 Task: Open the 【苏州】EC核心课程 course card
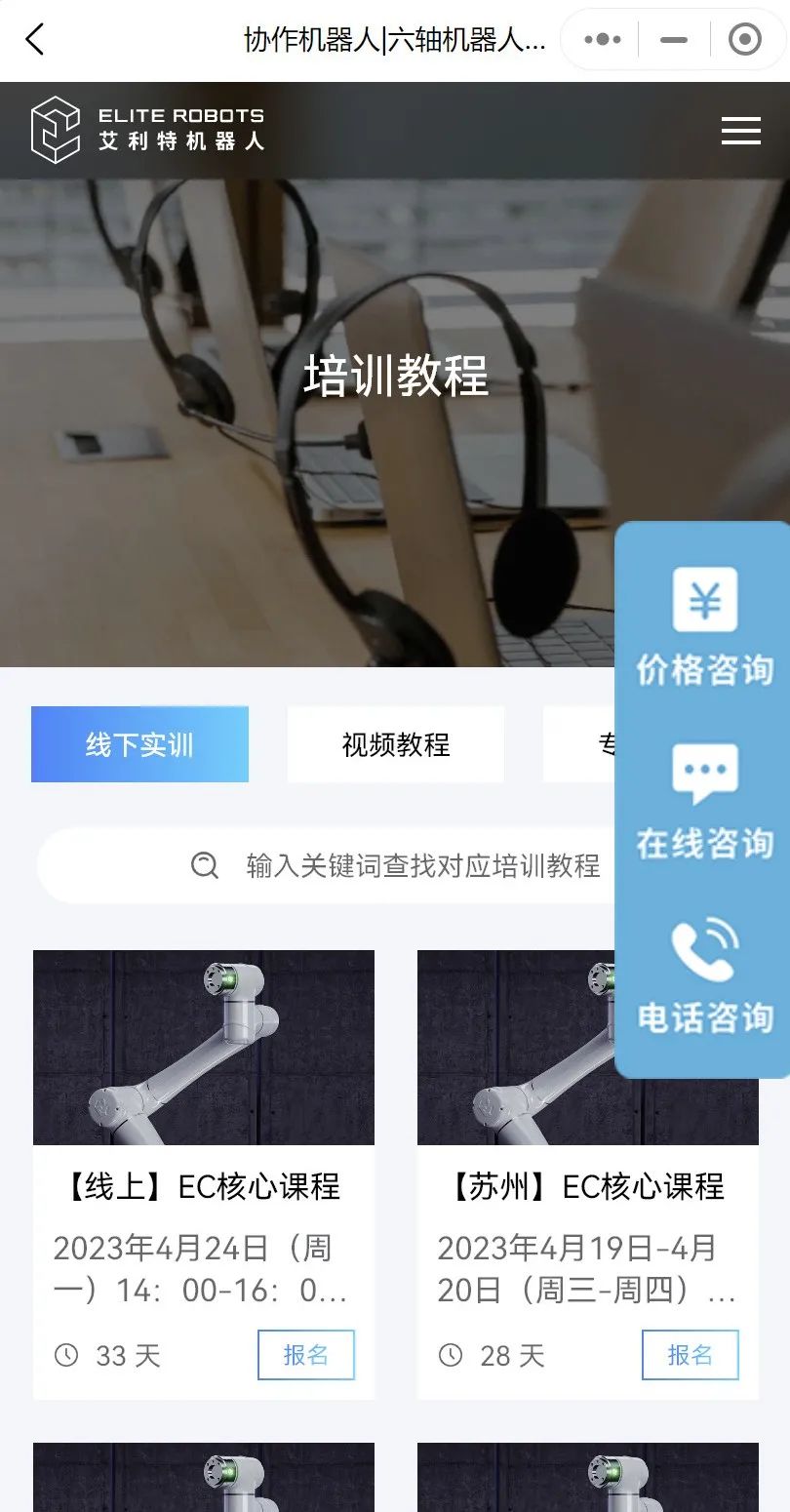[587, 1186]
